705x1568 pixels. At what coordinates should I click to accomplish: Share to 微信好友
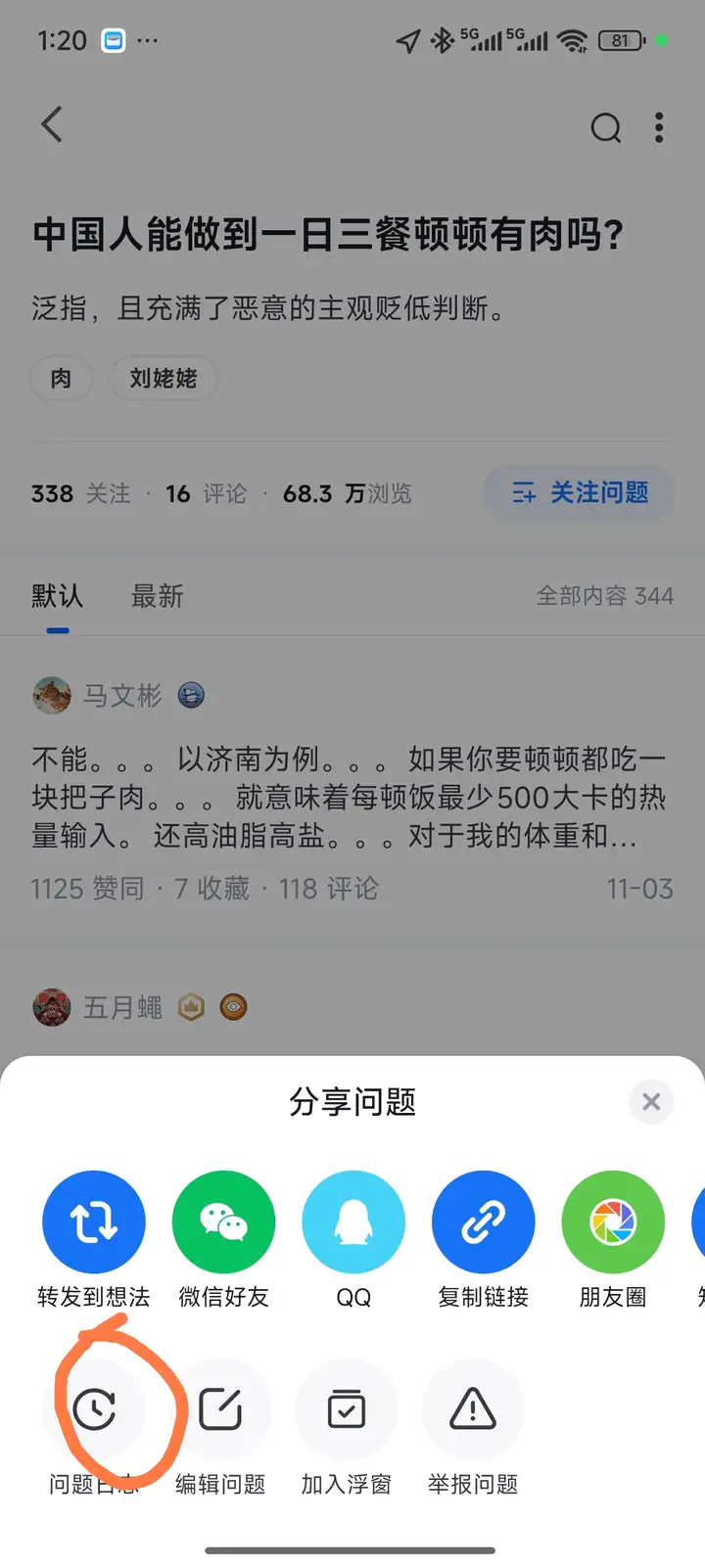(223, 1222)
